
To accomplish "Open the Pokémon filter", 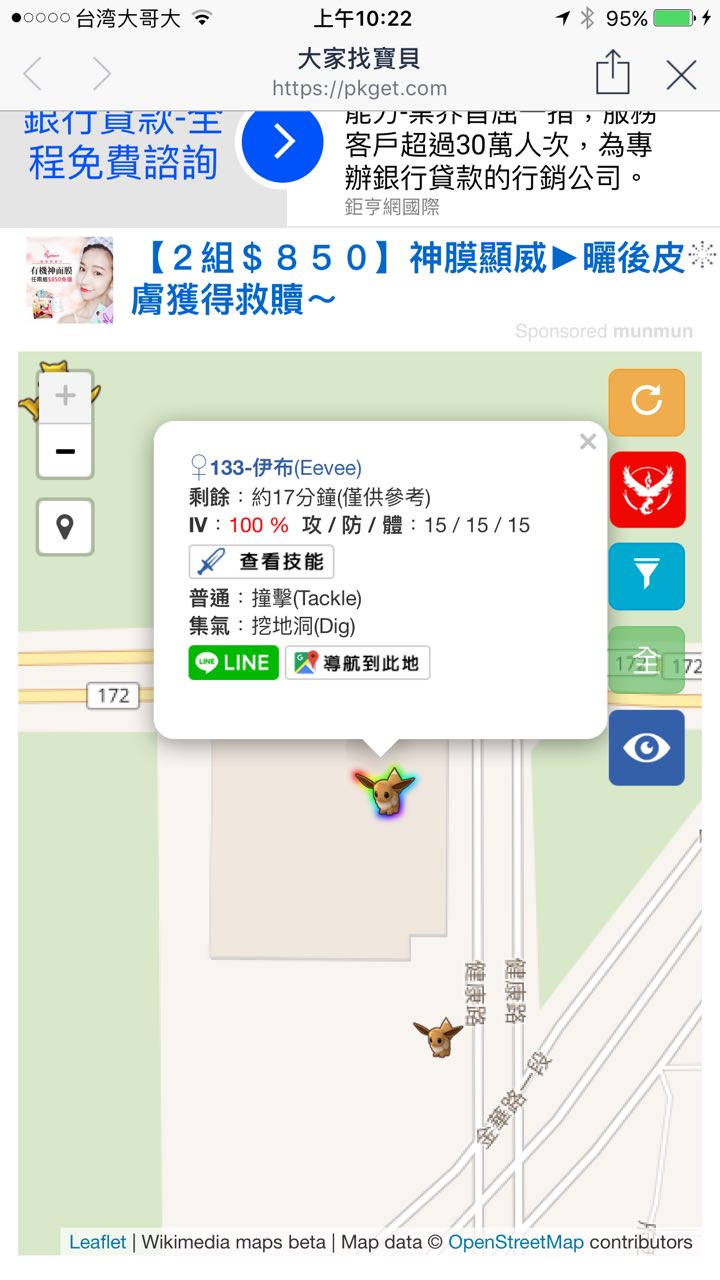I will (x=647, y=576).
